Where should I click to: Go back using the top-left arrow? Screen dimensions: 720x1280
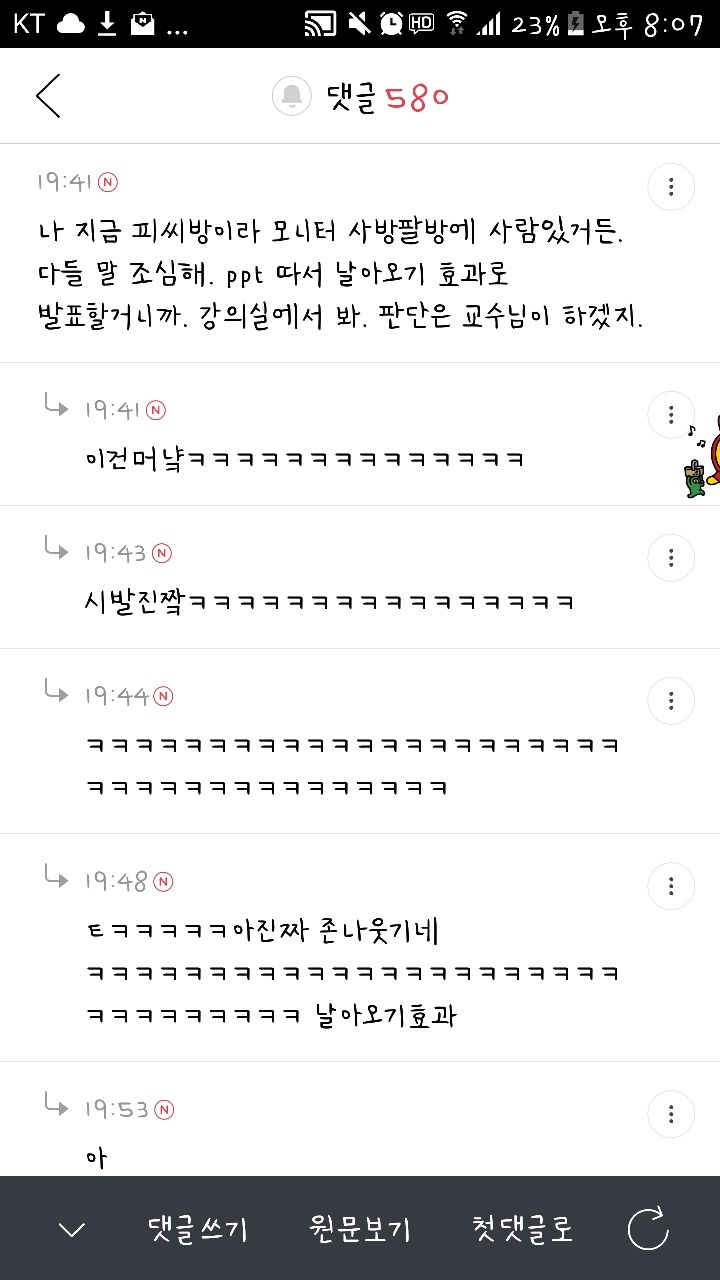pyautogui.click(x=48, y=96)
